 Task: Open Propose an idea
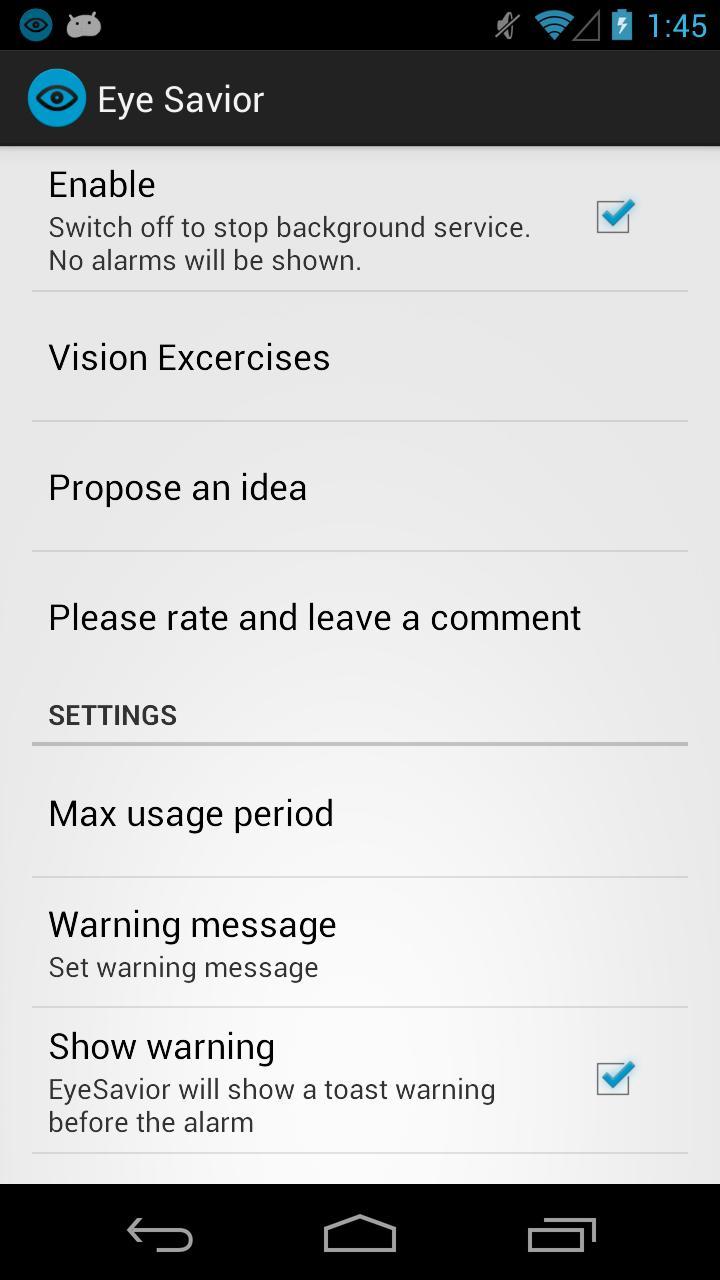(x=360, y=488)
